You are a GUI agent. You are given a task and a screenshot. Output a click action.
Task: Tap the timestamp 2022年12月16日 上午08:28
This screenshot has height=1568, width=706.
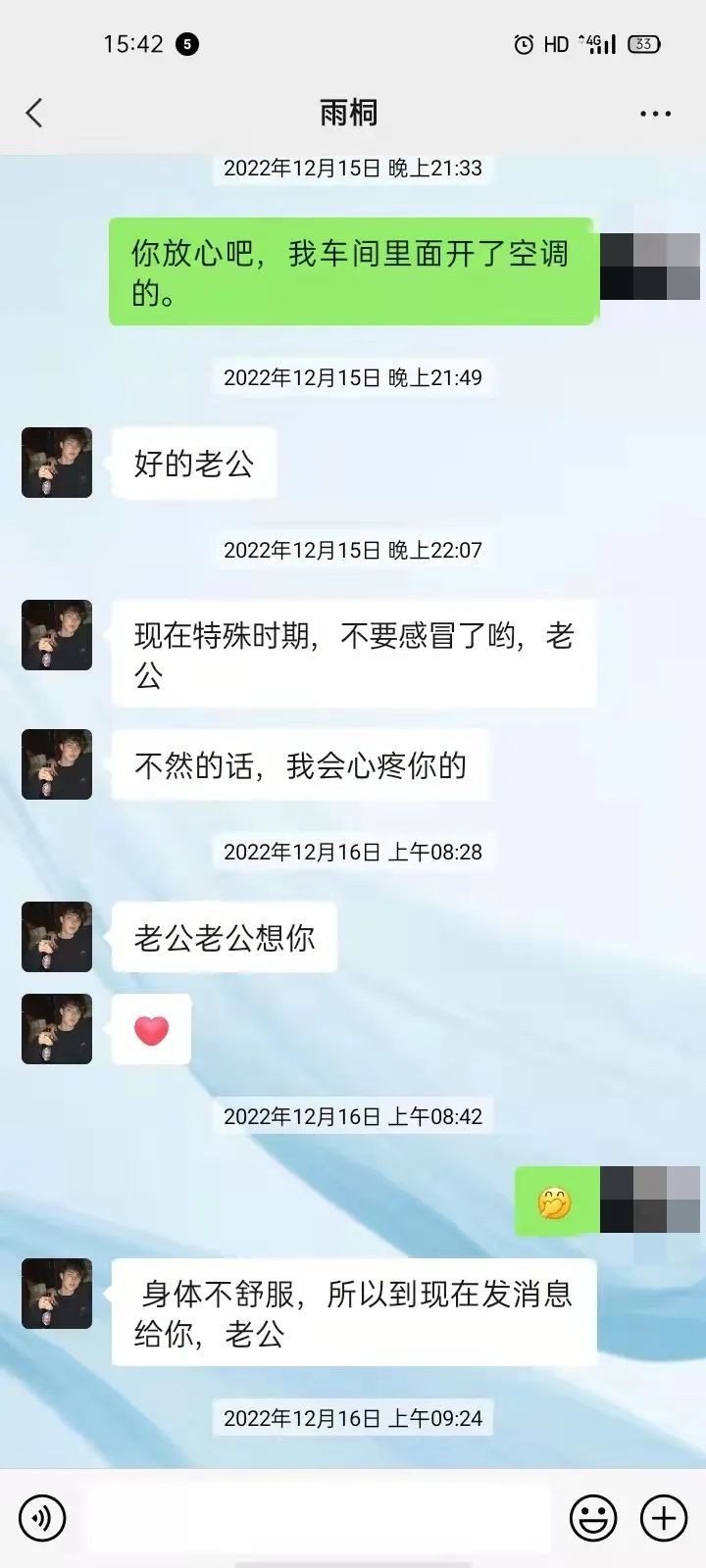(353, 853)
